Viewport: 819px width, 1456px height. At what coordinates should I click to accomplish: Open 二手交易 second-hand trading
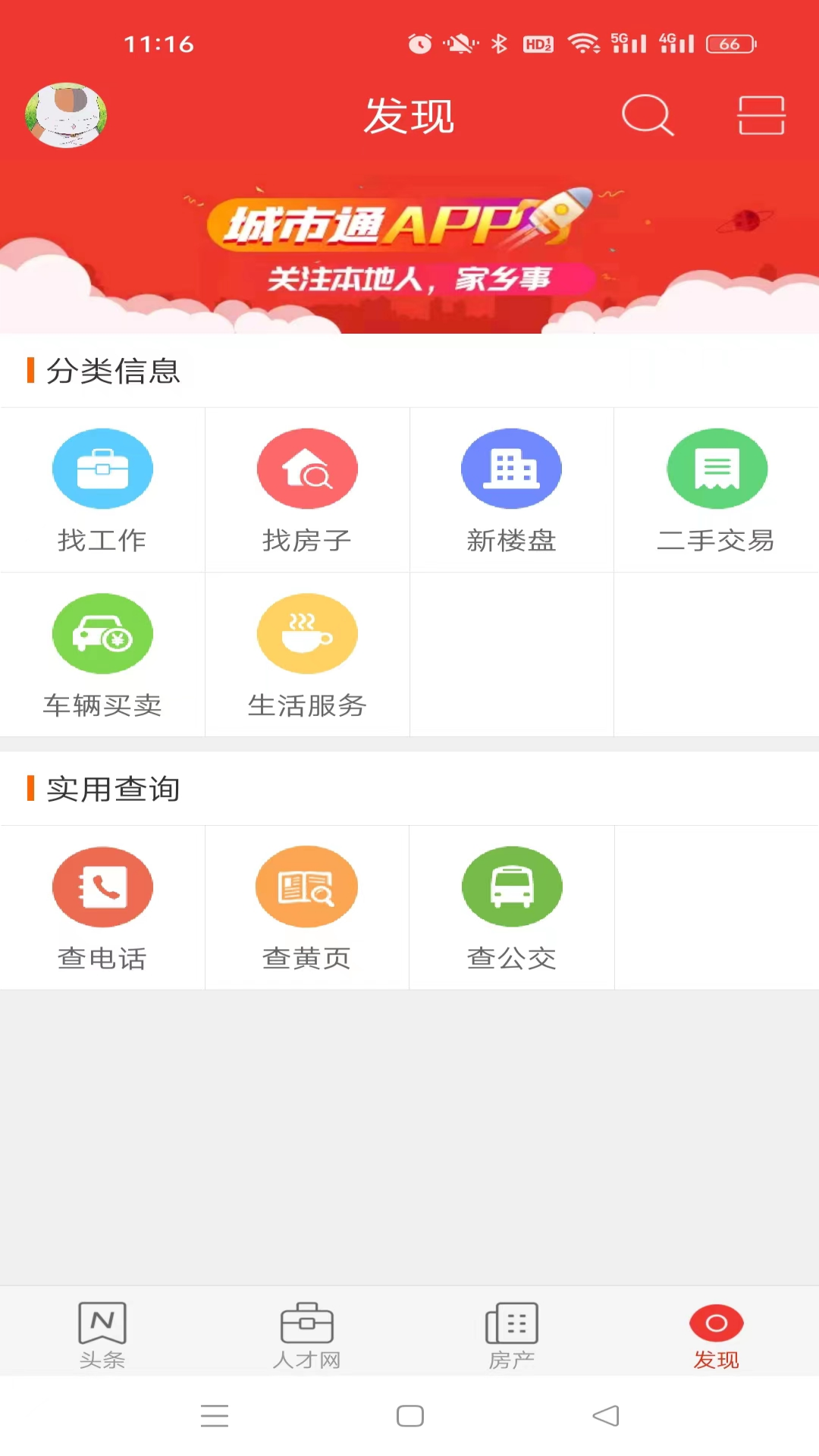[x=717, y=489]
